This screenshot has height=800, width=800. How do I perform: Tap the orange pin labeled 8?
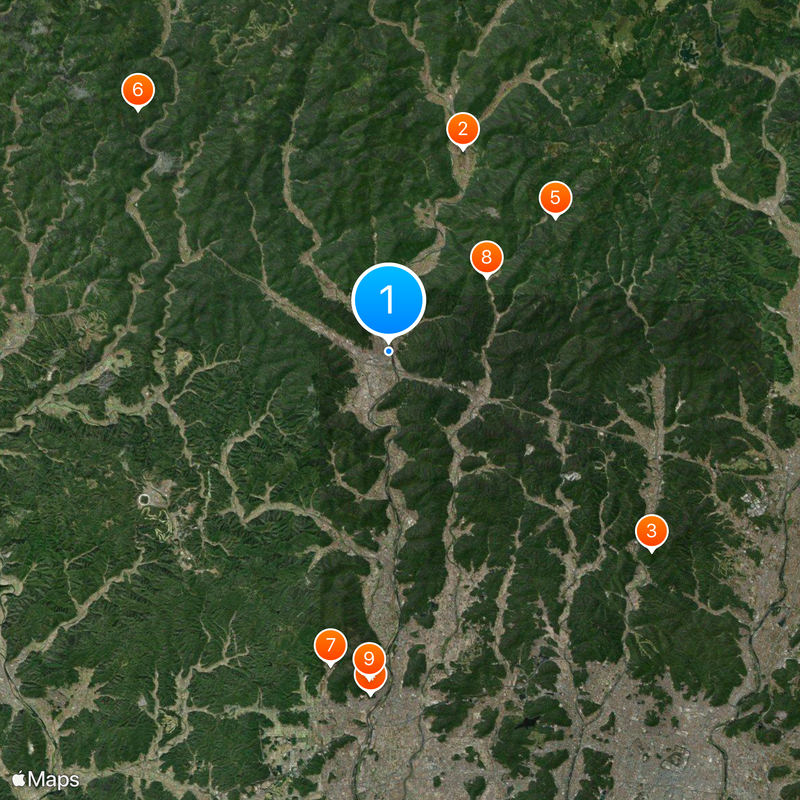[486, 258]
